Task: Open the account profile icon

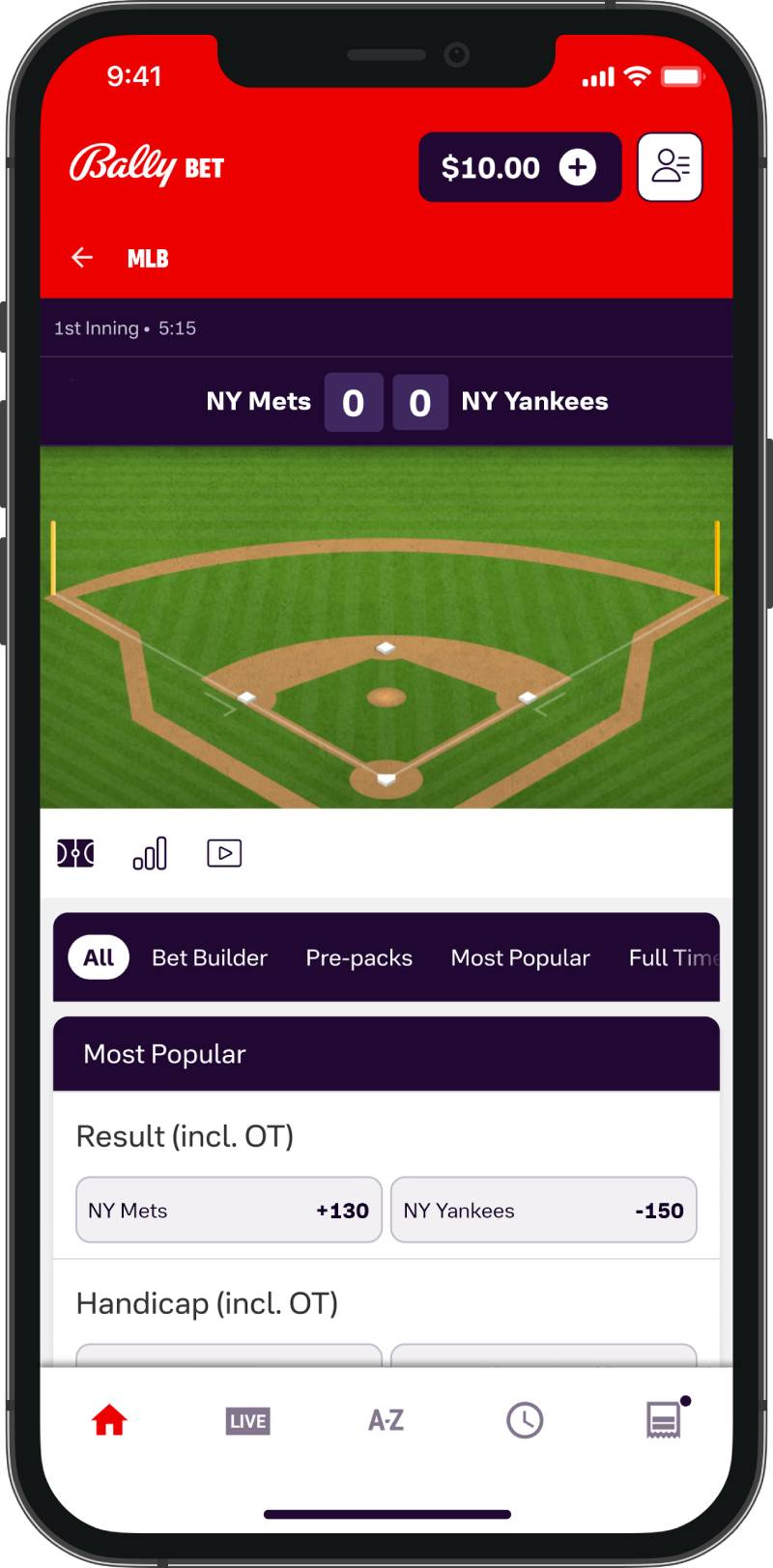Action: click(670, 167)
